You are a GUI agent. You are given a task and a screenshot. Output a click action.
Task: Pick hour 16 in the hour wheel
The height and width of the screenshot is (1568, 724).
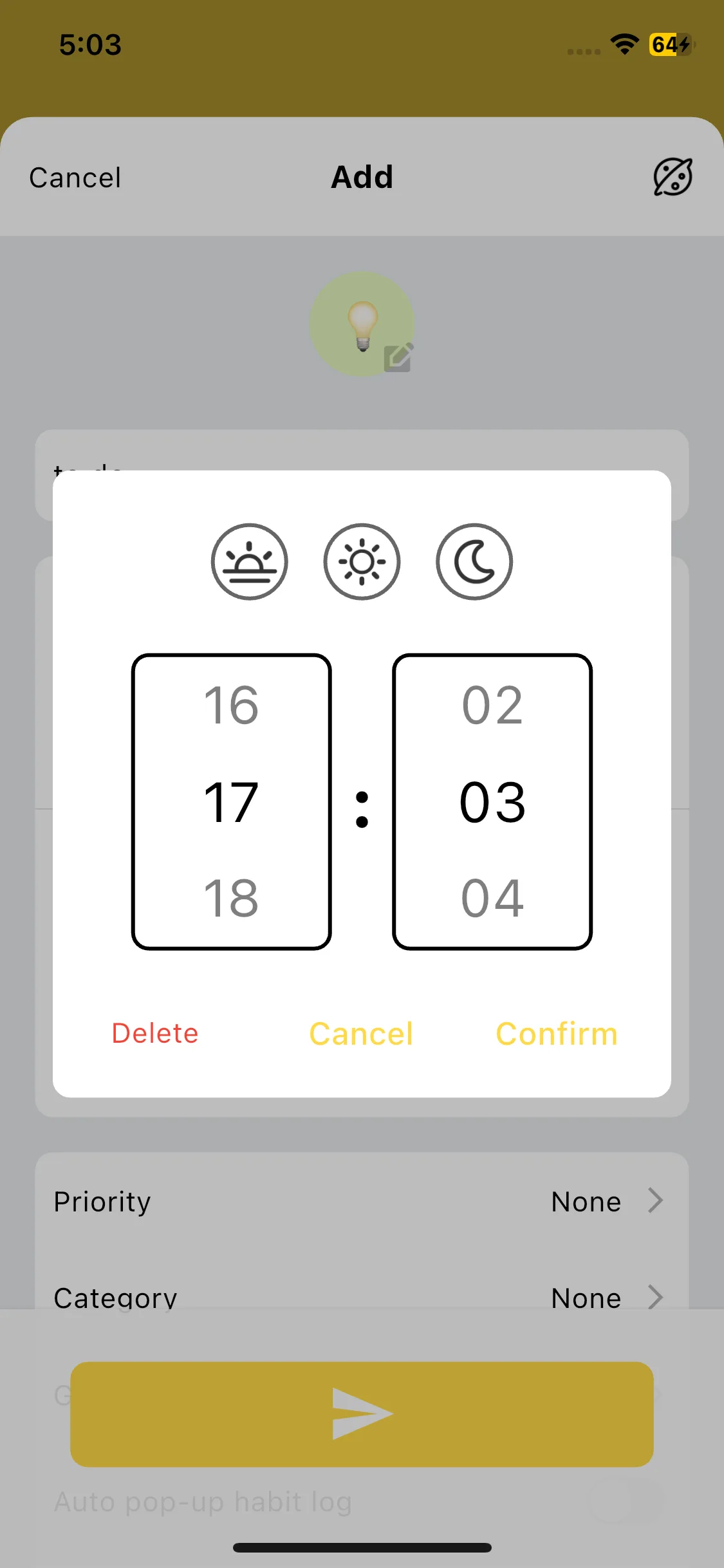[231, 705]
